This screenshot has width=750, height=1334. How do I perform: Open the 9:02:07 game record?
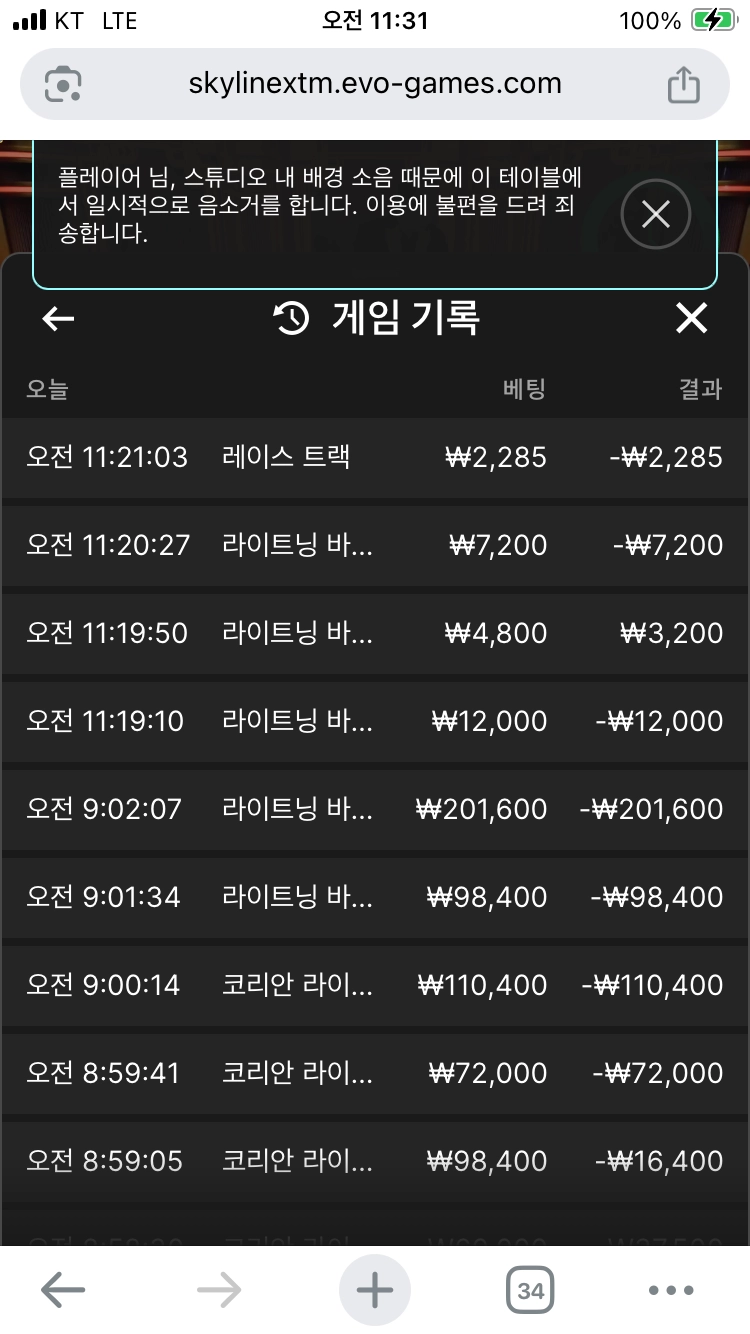pyautogui.click(x=375, y=809)
